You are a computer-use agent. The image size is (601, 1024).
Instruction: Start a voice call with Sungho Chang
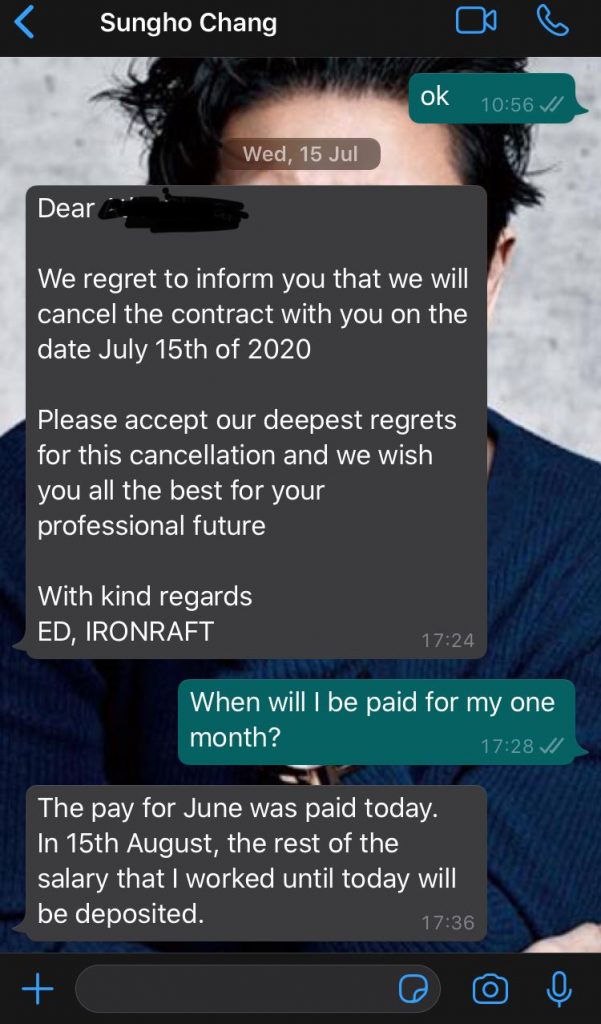click(x=552, y=21)
